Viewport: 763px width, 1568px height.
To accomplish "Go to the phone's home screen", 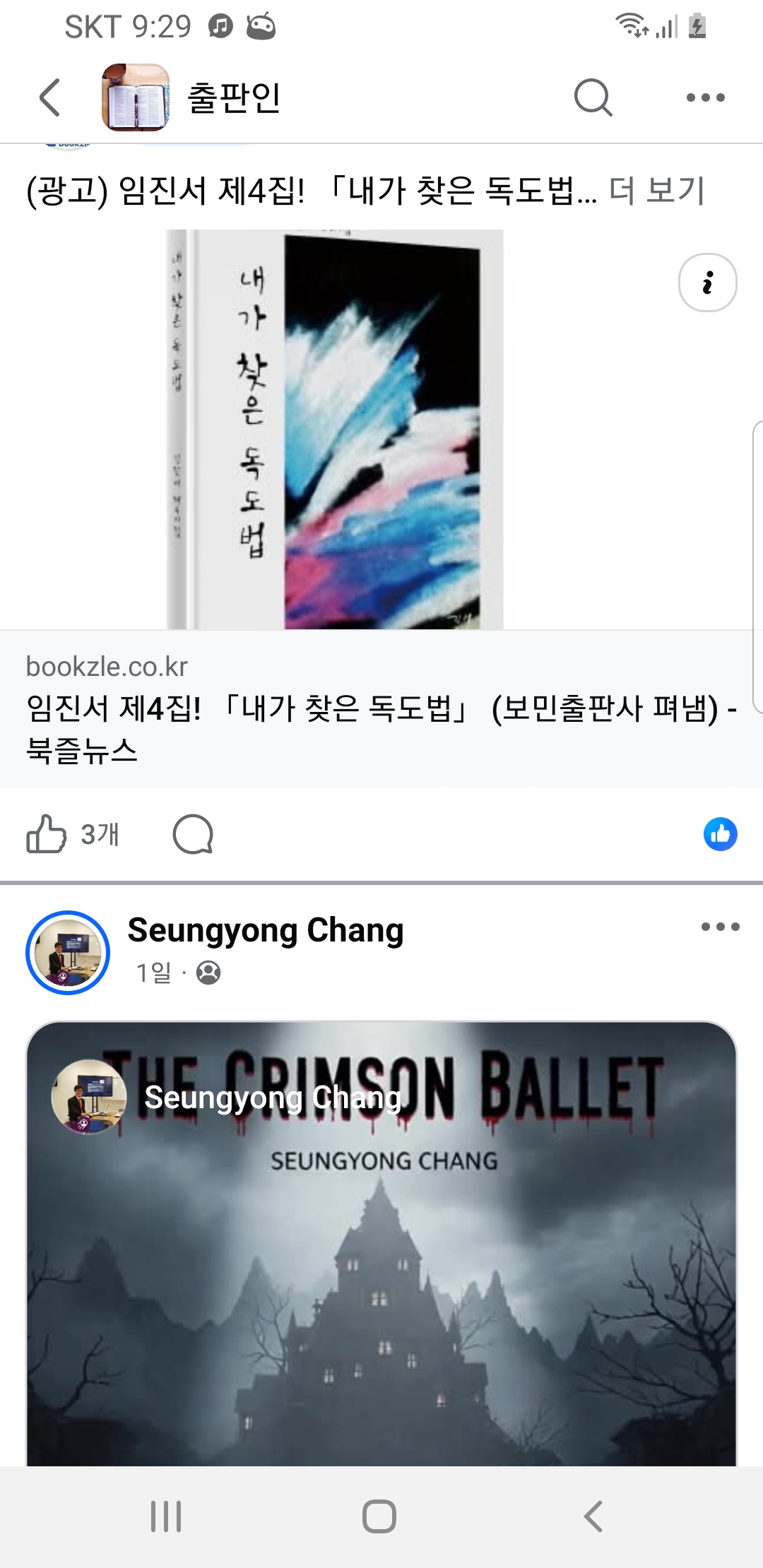I will point(379,1516).
